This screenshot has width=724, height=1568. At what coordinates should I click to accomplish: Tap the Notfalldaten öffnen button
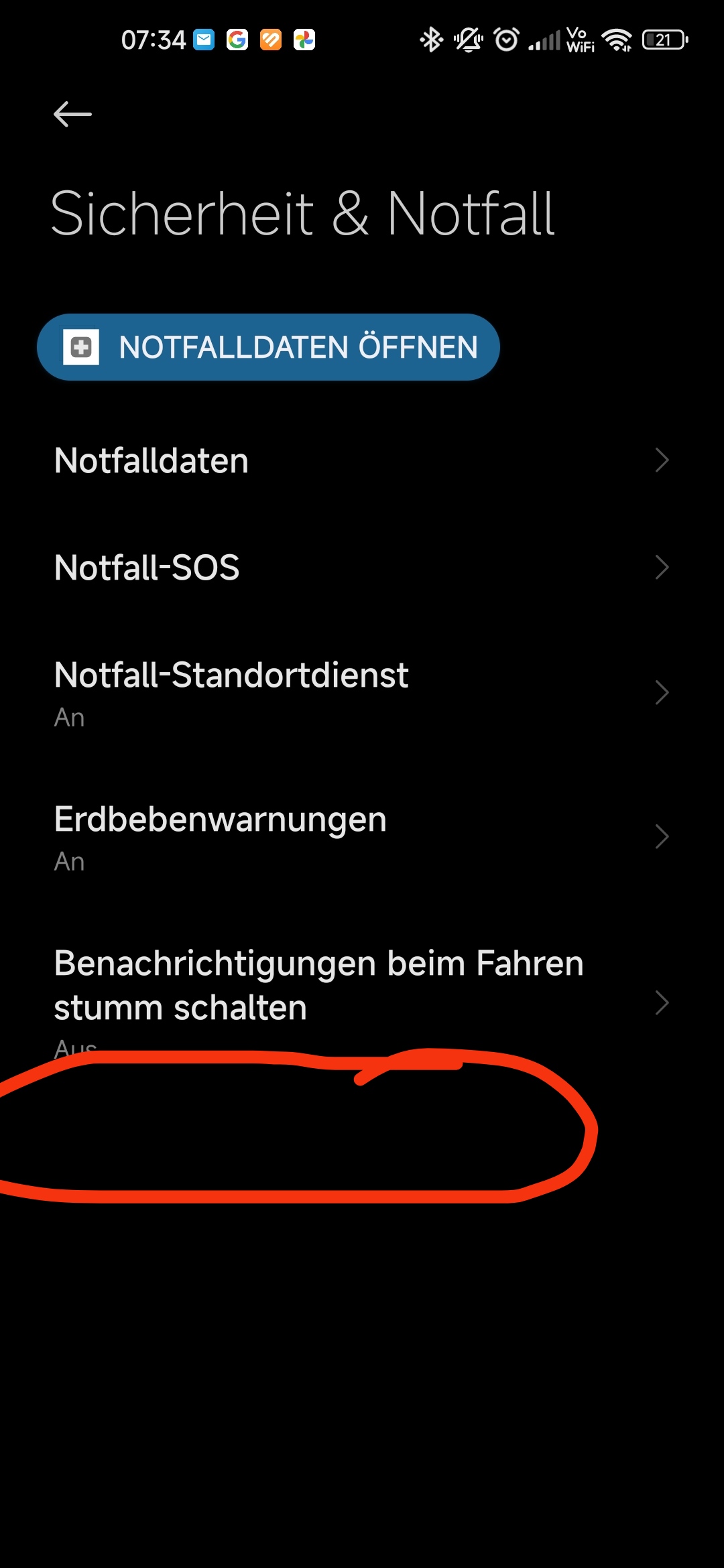coord(268,347)
